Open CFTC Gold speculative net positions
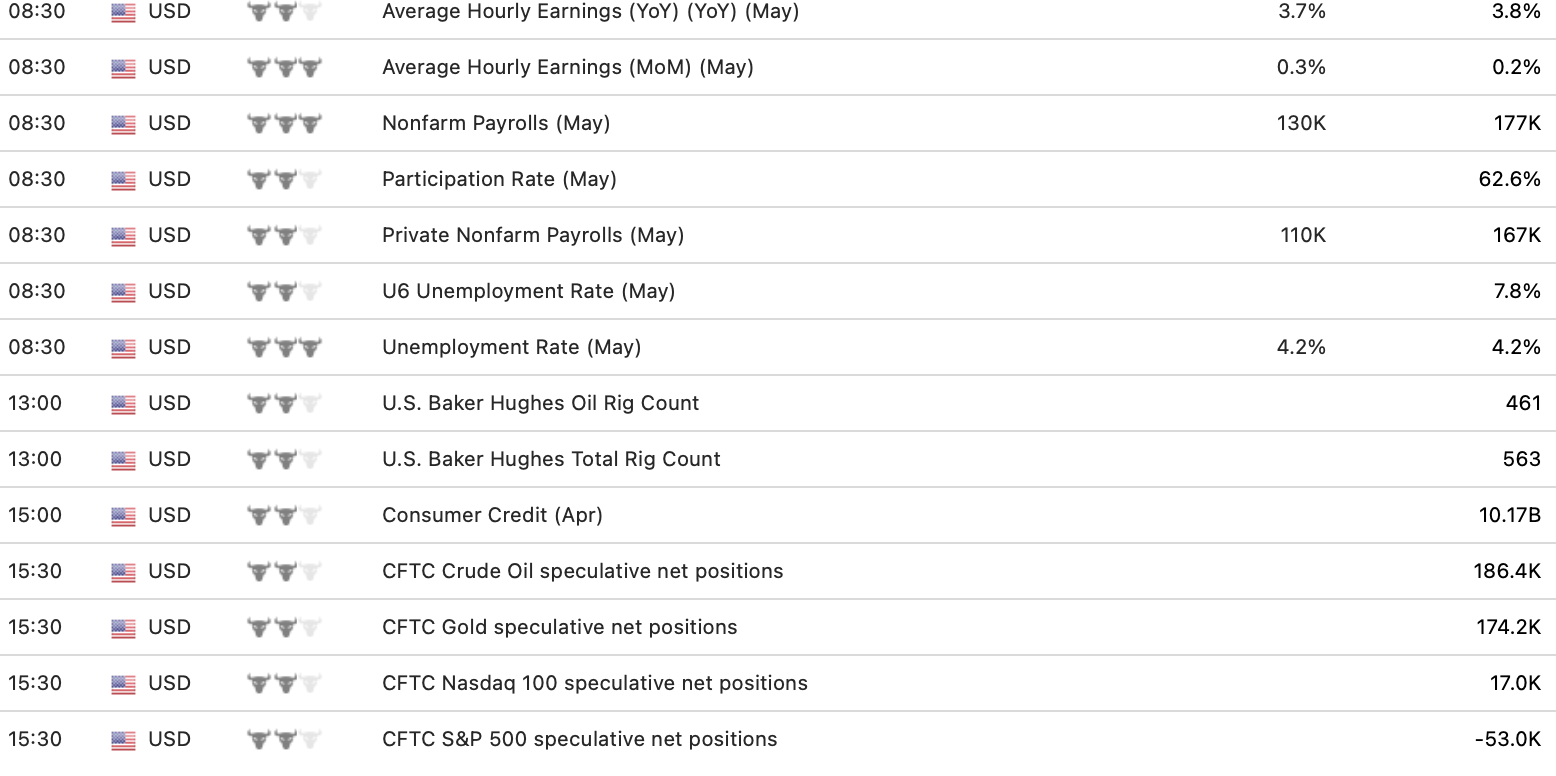Screen dimensions: 1556x776 [x=559, y=627]
